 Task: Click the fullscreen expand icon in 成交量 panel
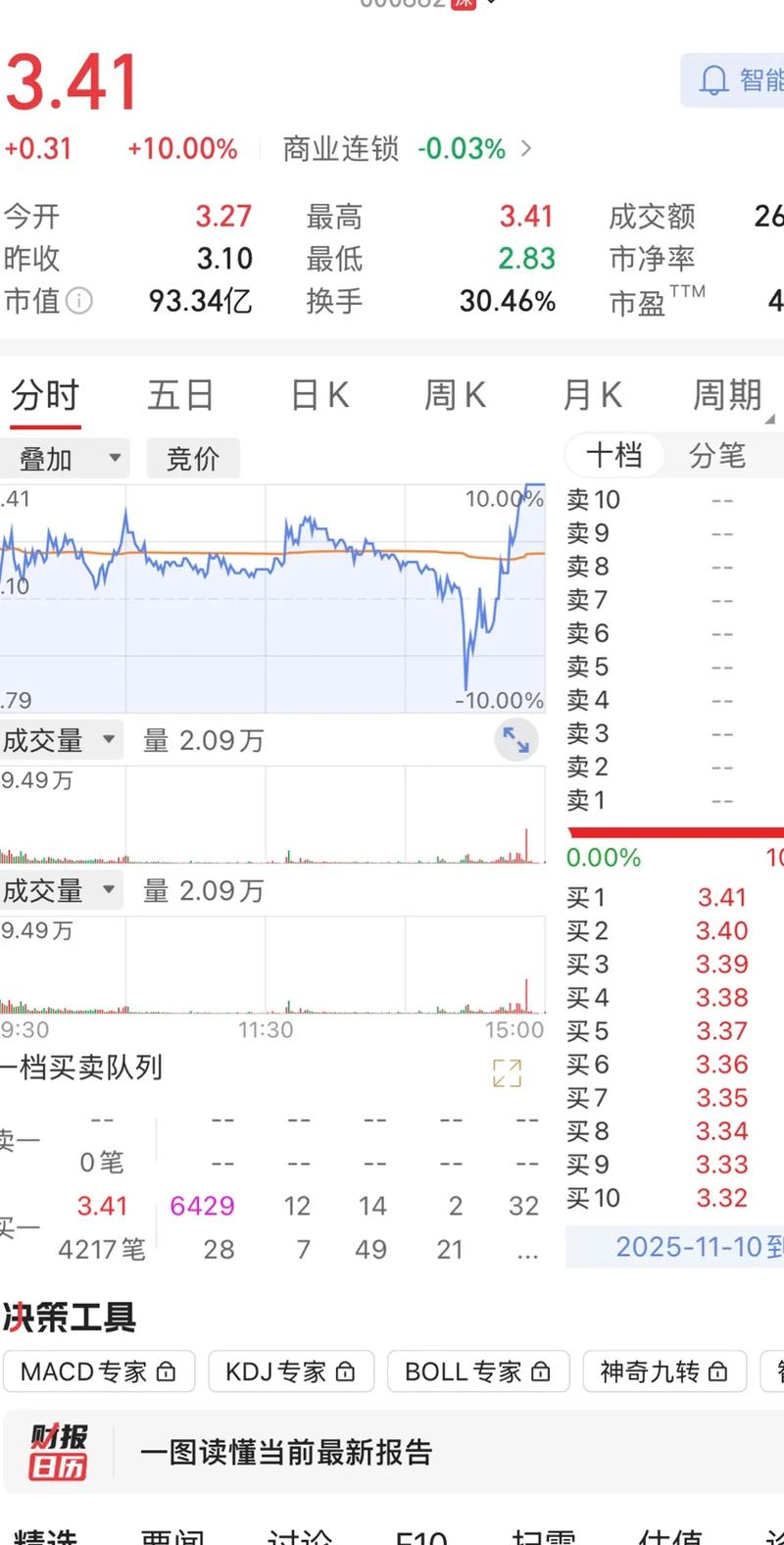tap(516, 741)
